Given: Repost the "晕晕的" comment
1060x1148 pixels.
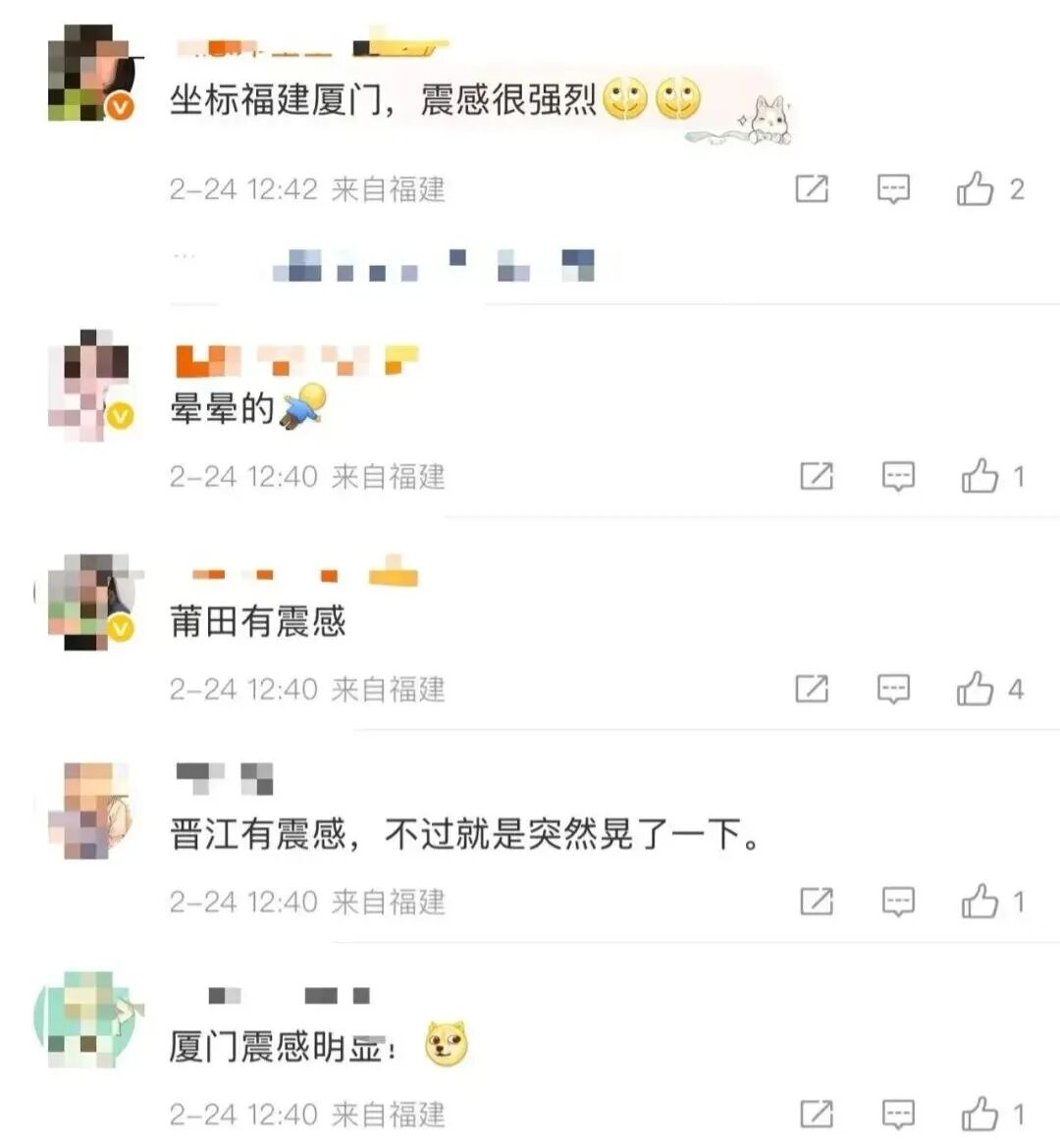Looking at the screenshot, I should (817, 477).
